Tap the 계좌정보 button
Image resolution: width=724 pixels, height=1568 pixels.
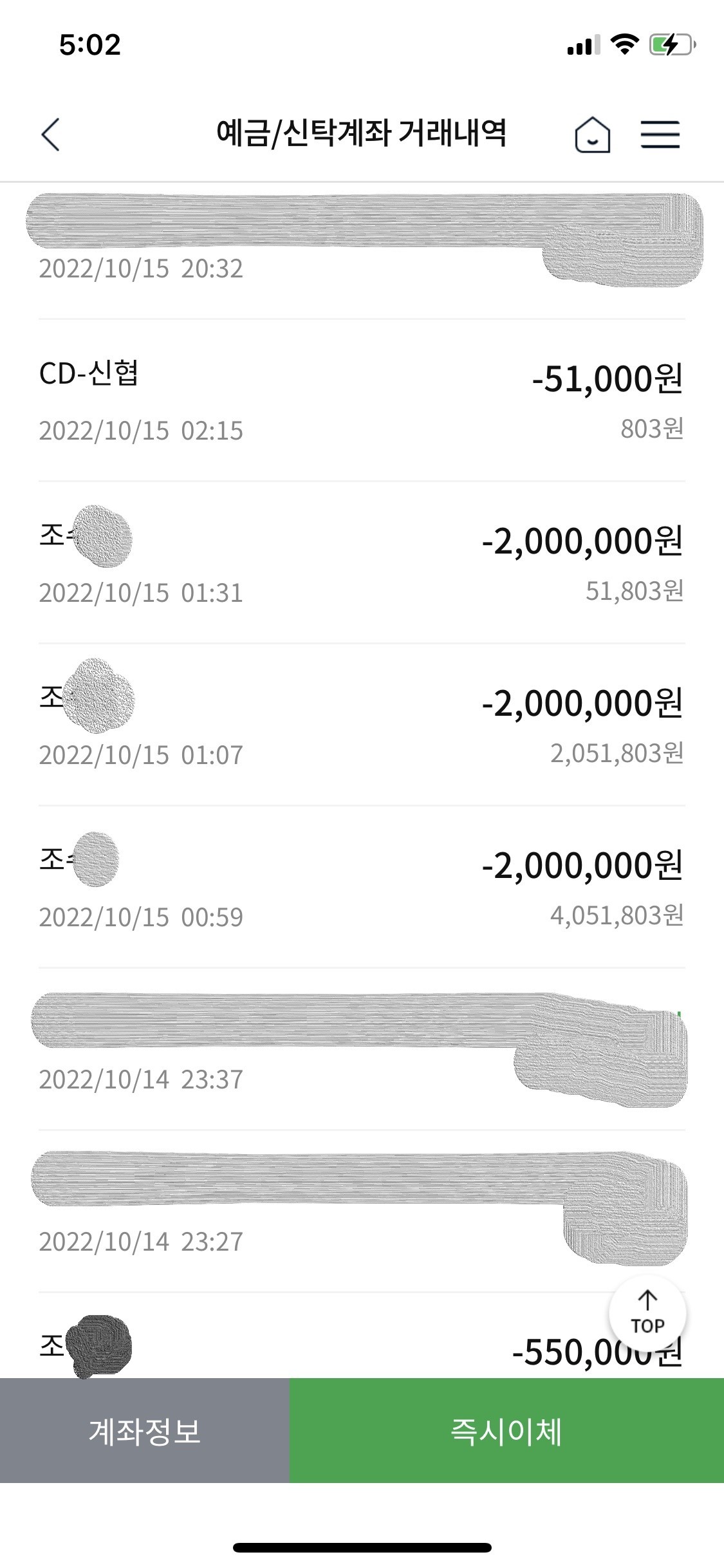point(145,1431)
